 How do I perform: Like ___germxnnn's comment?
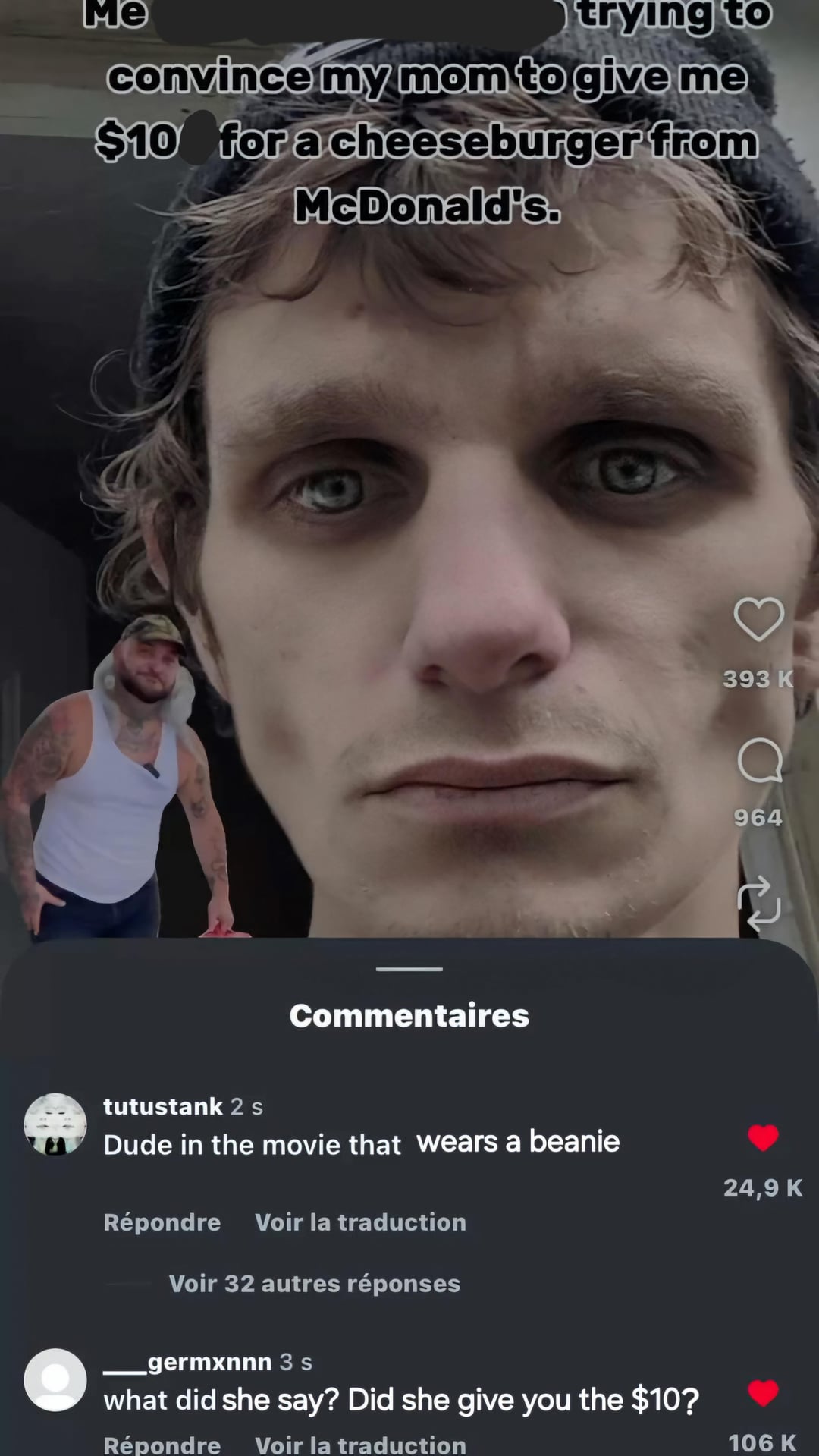click(x=763, y=1393)
